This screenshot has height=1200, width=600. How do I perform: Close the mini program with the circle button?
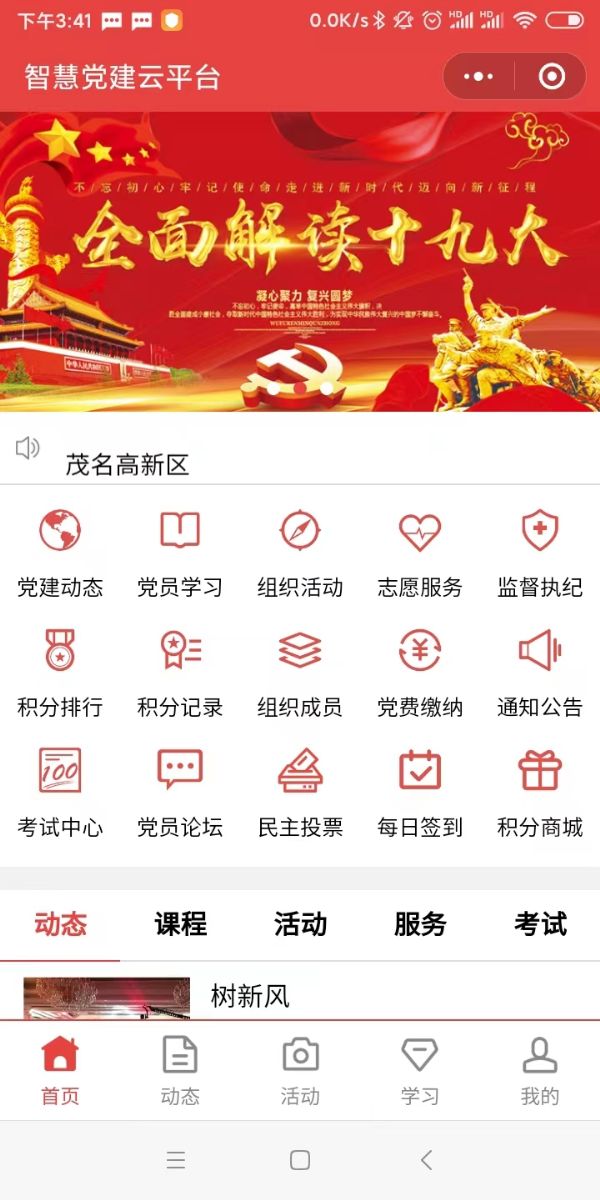[x=551, y=76]
